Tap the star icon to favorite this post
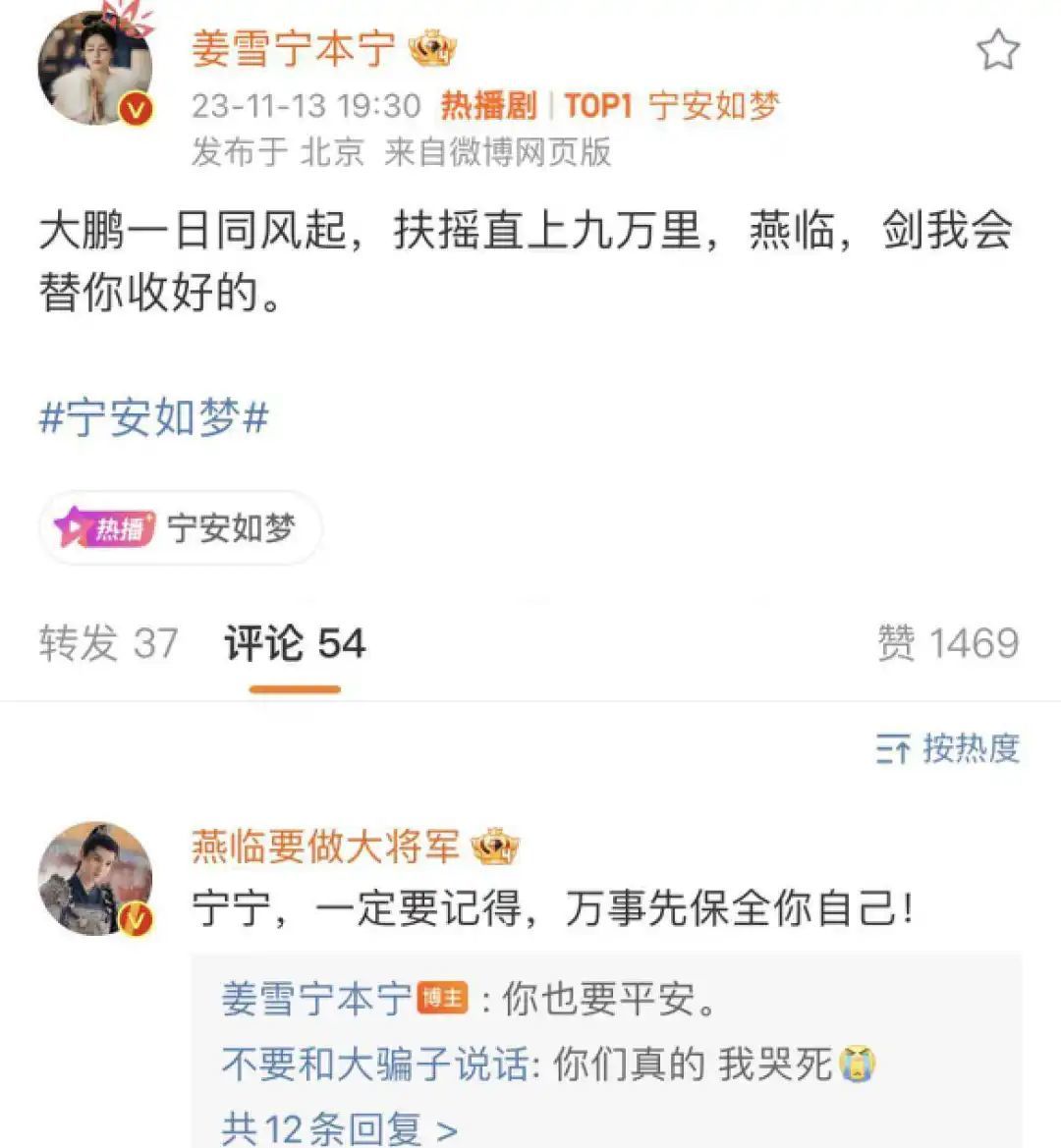The width and height of the screenshot is (1061, 1148). 998,50
